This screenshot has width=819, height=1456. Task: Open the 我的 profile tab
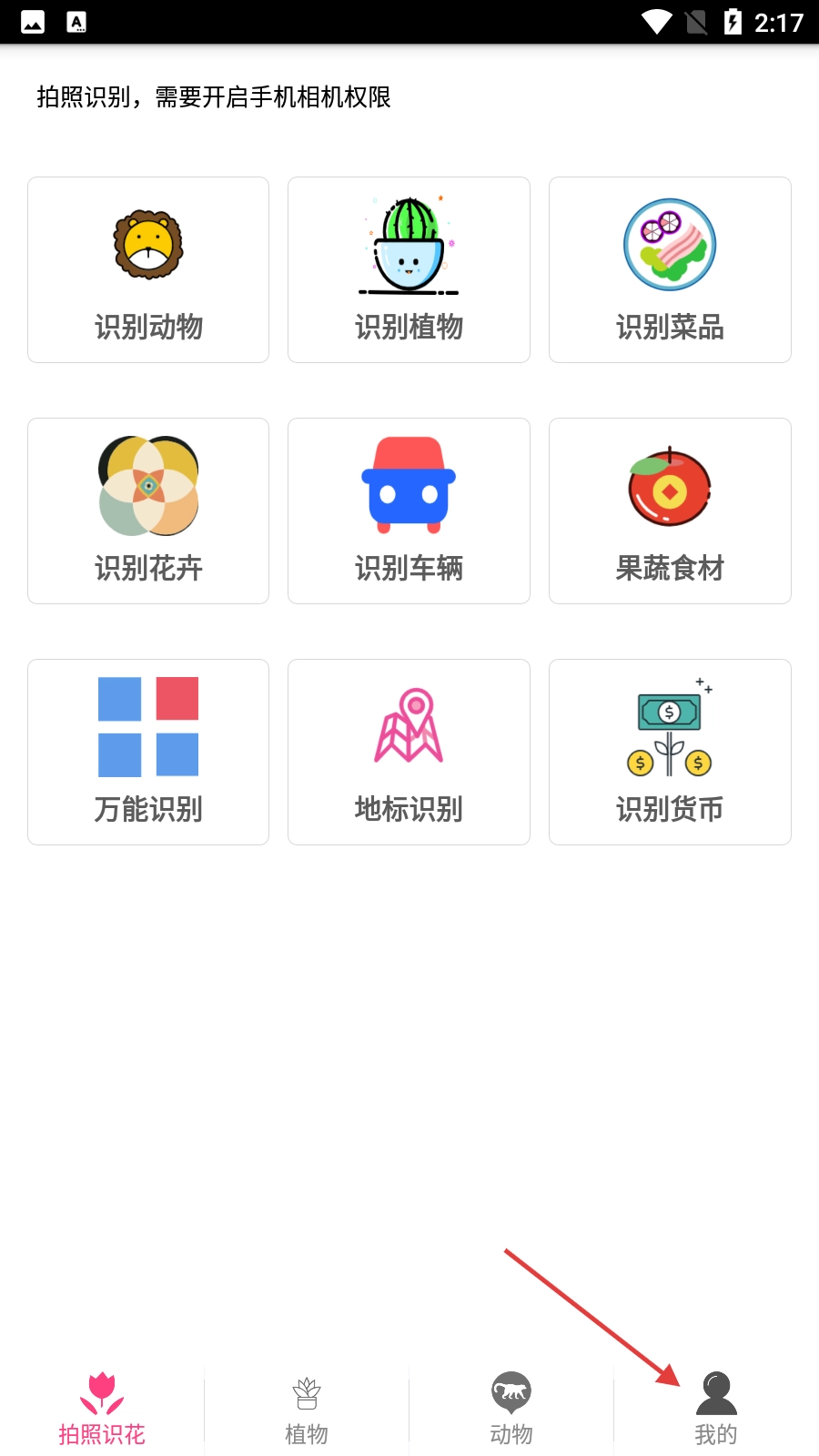(716, 1409)
